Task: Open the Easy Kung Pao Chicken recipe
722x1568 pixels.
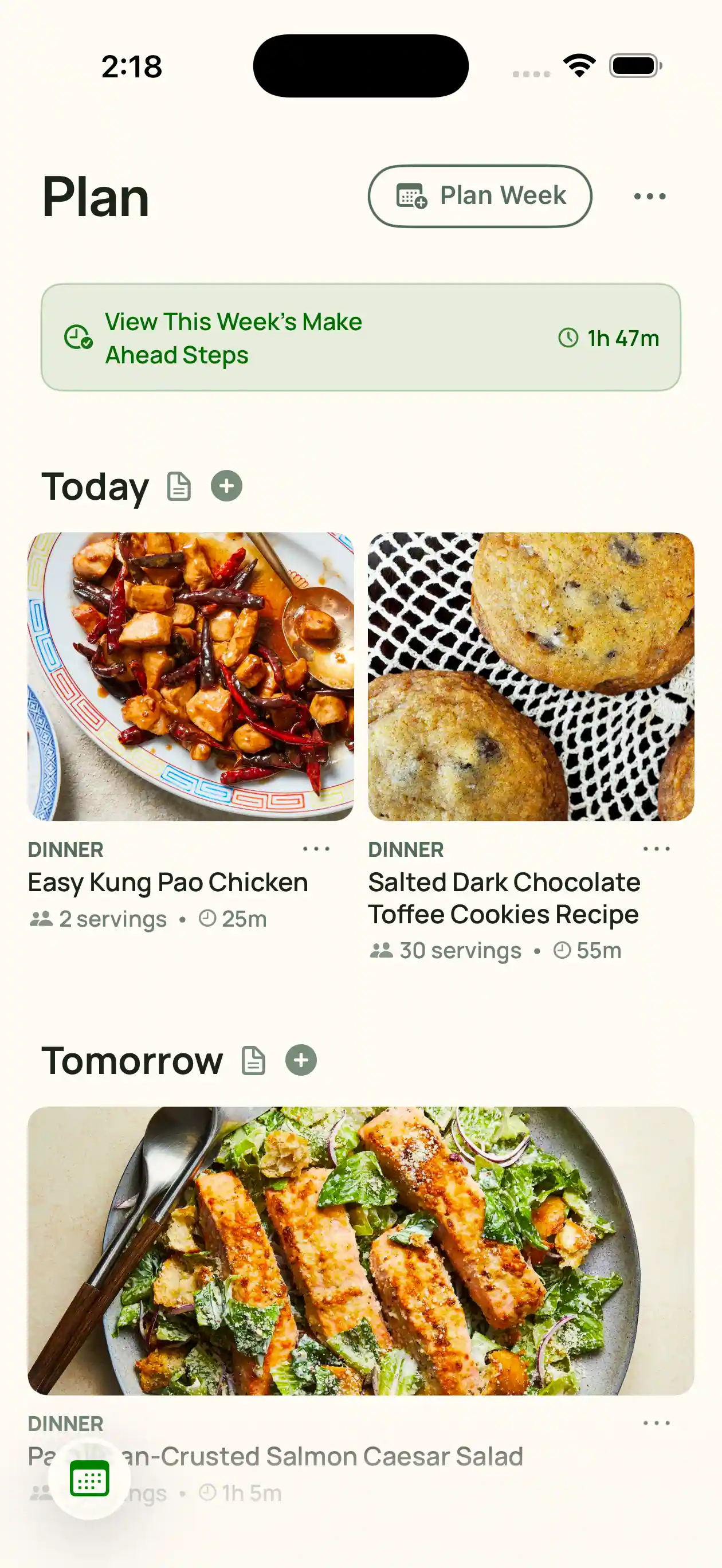Action: tap(191, 676)
